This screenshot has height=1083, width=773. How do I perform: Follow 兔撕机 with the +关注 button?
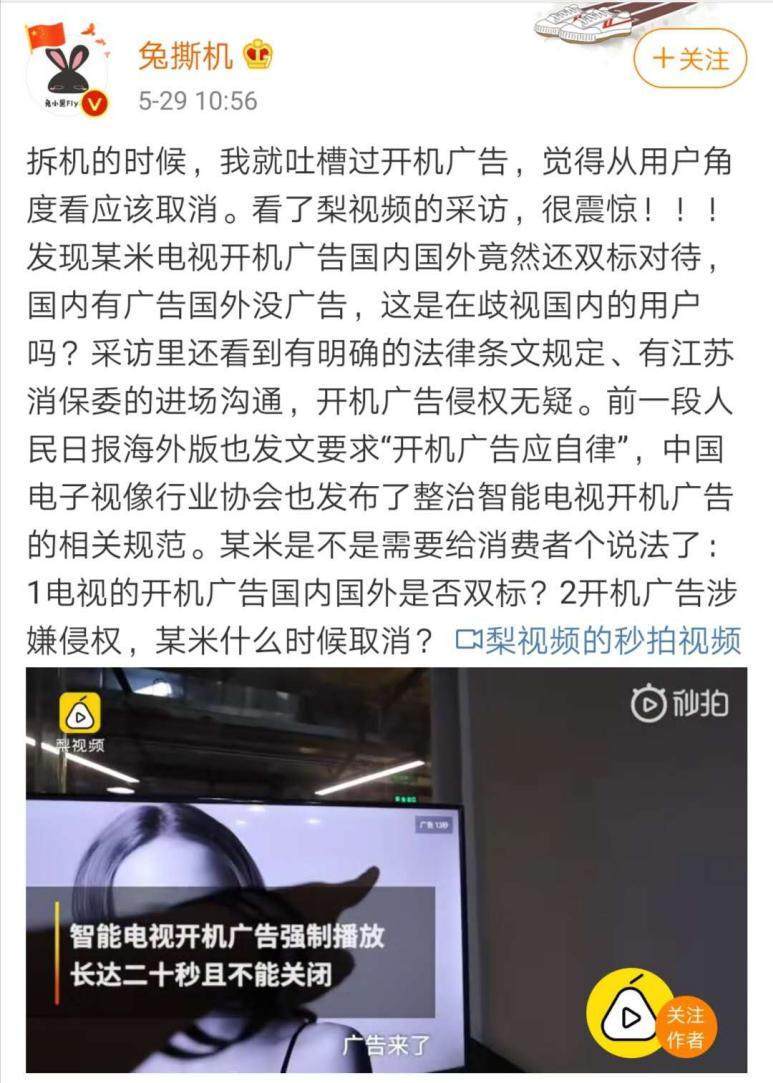coord(690,59)
